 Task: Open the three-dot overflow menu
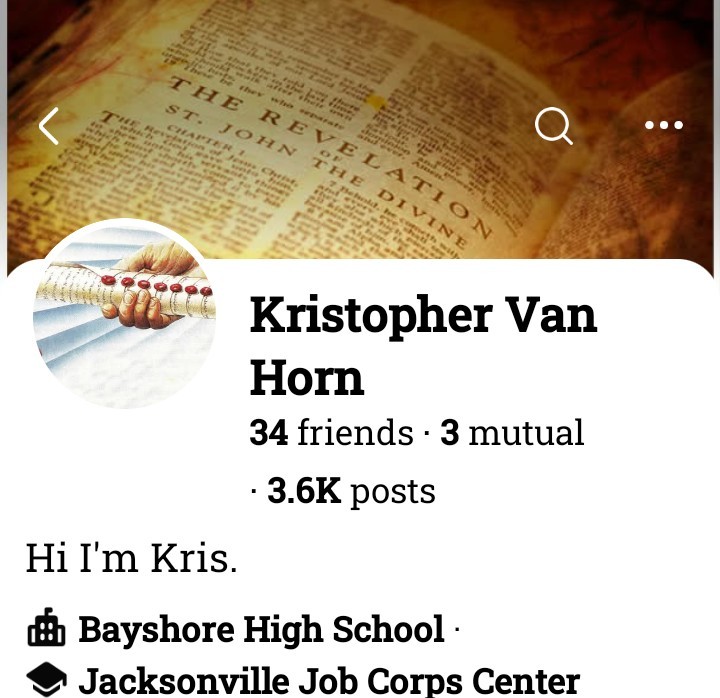click(663, 126)
